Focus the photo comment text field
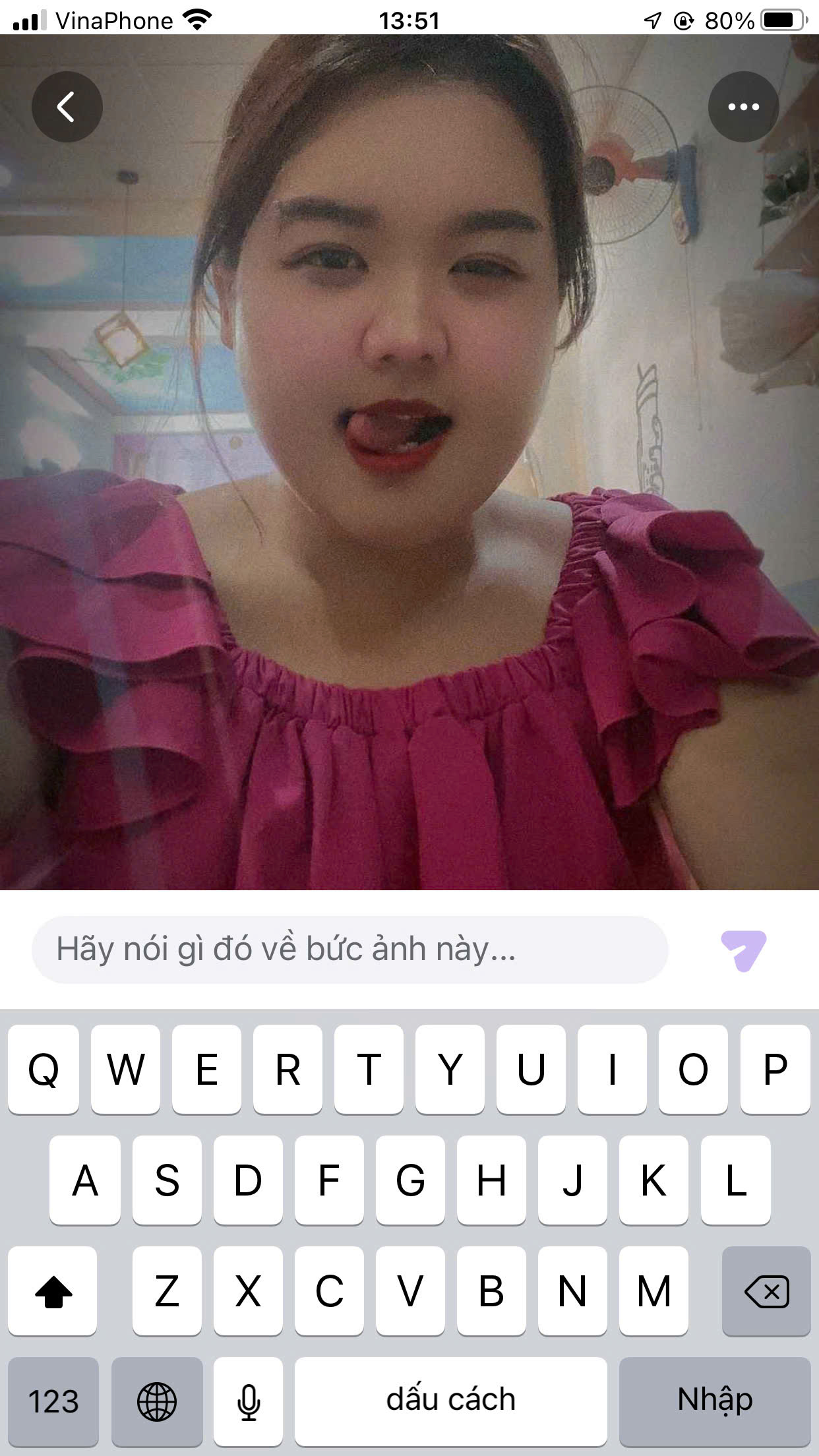The image size is (819, 1456). [349, 950]
